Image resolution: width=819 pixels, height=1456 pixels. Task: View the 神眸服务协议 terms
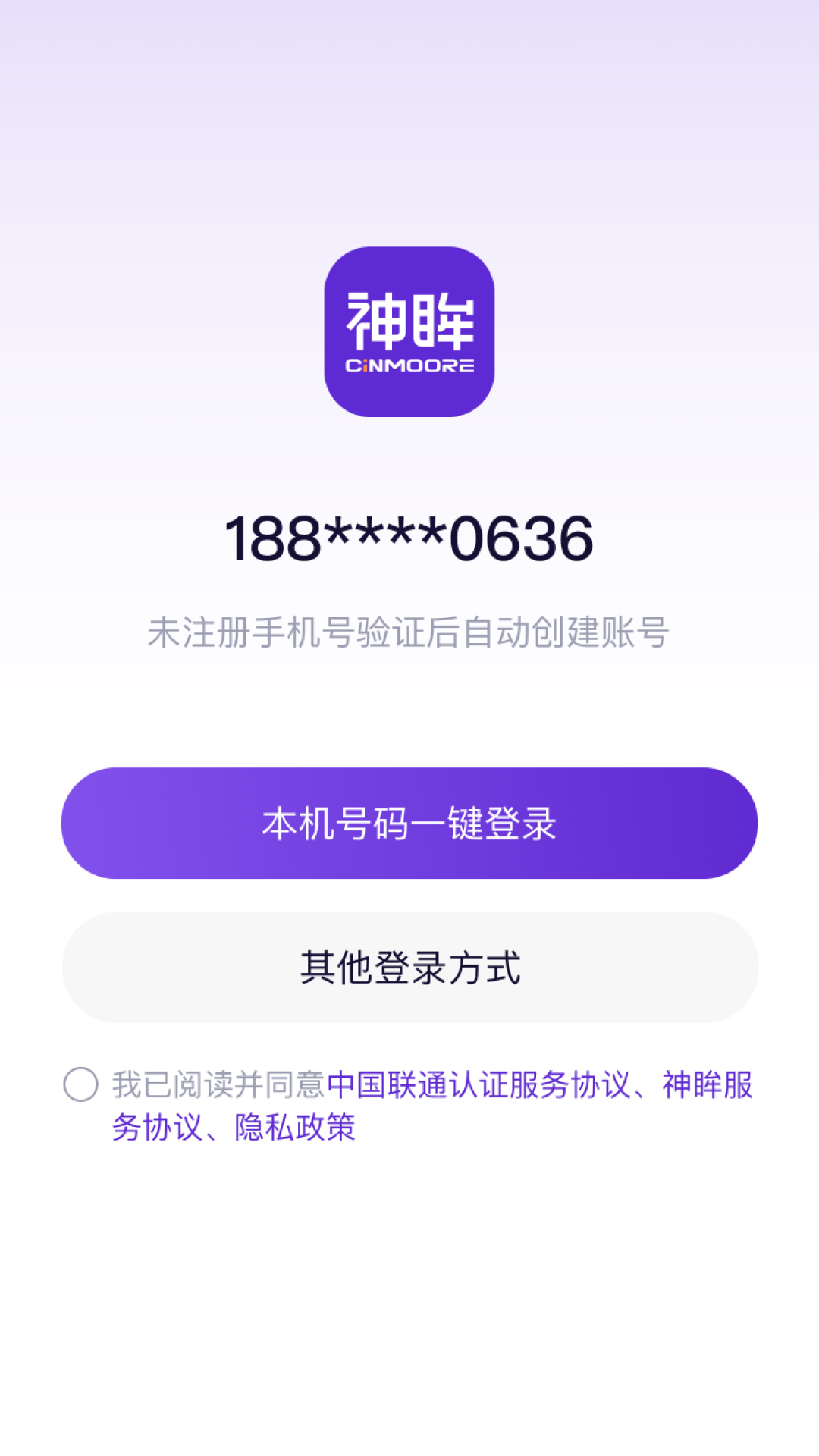click(x=705, y=1087)
